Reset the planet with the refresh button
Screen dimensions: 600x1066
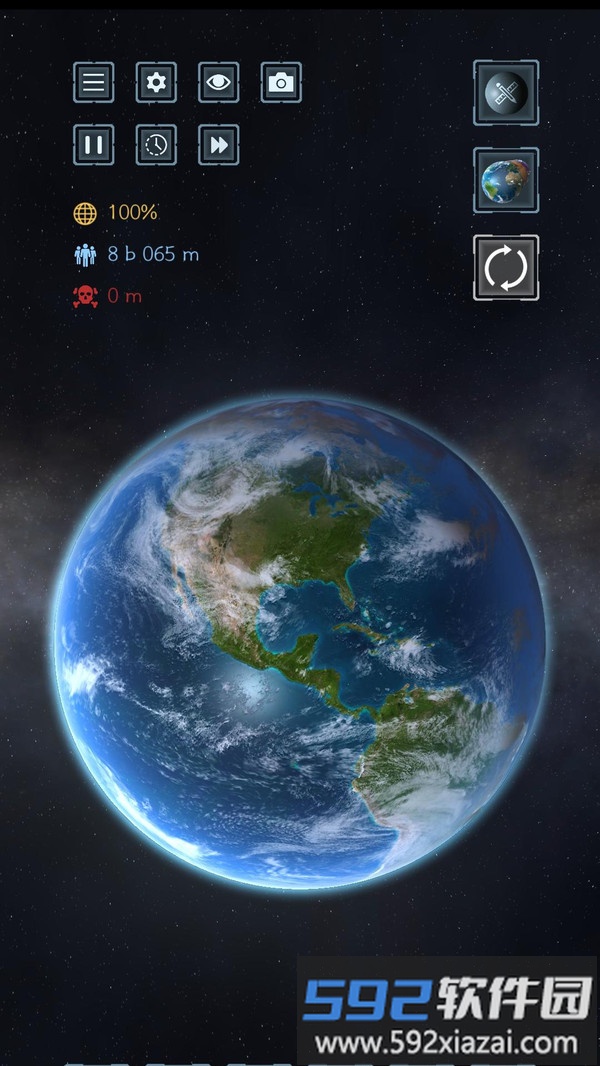(506, 267)
